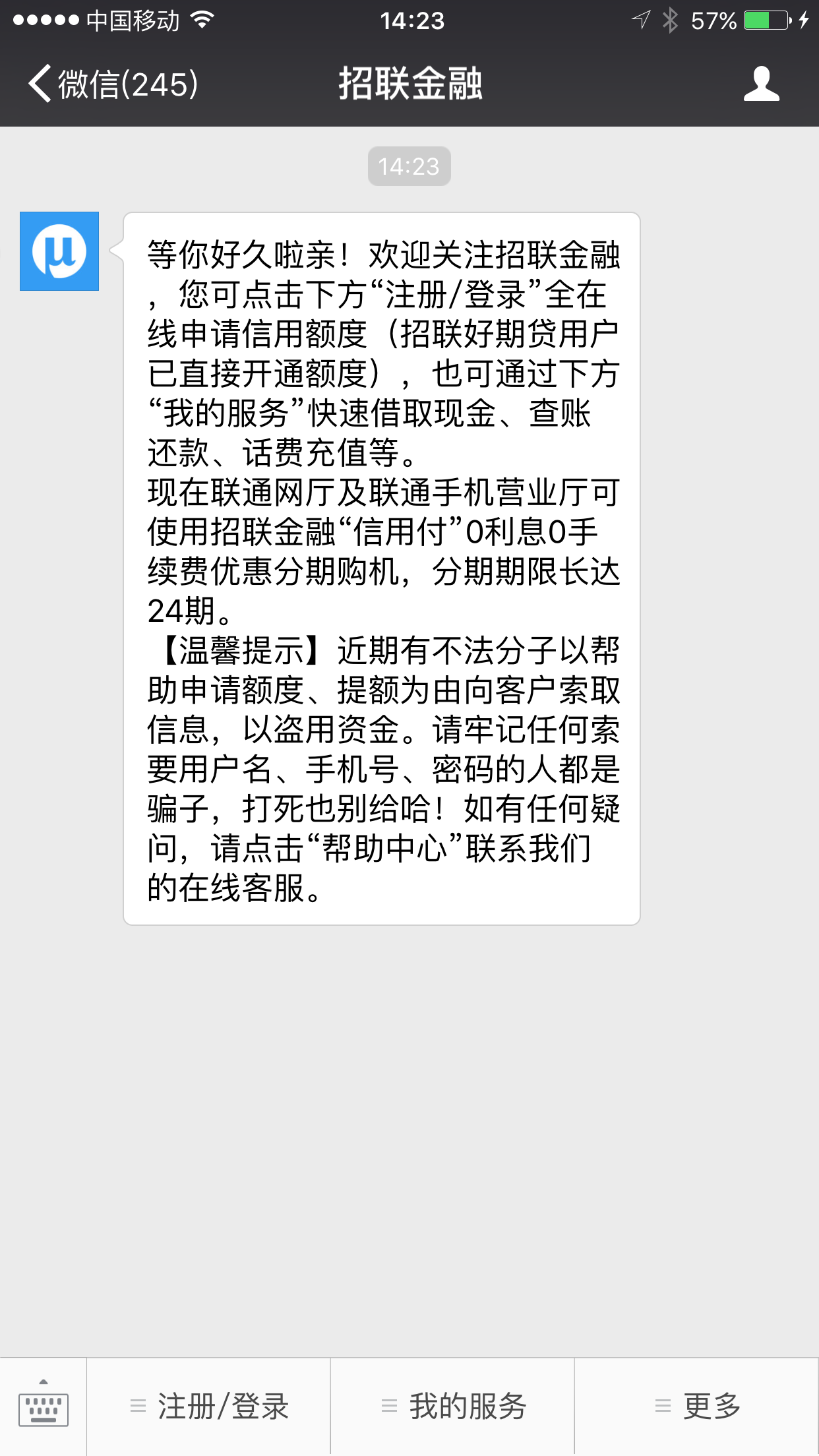Viewport: 819px width, 1456px height.
Task: Open the 更多 menu
Action: click(x=697, y=1406)
